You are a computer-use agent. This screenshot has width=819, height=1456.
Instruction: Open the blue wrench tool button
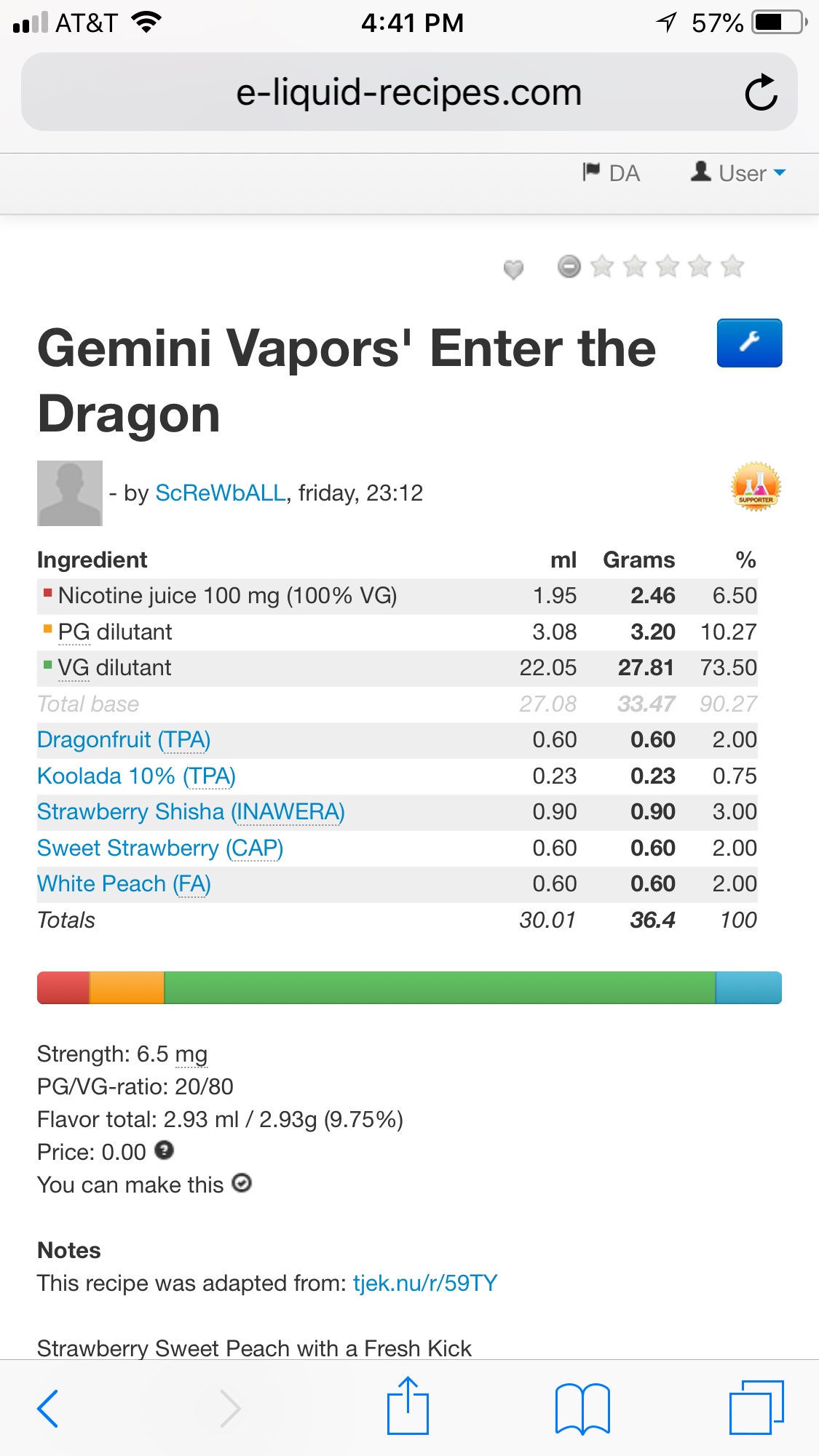click(749, 343)
